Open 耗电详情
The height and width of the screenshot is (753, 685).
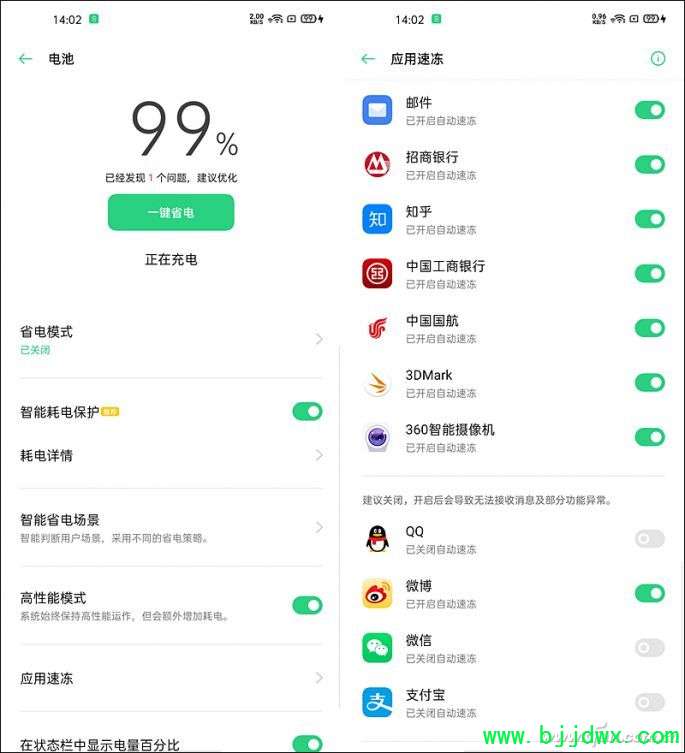pyautogui.click(x=171, y=456)
